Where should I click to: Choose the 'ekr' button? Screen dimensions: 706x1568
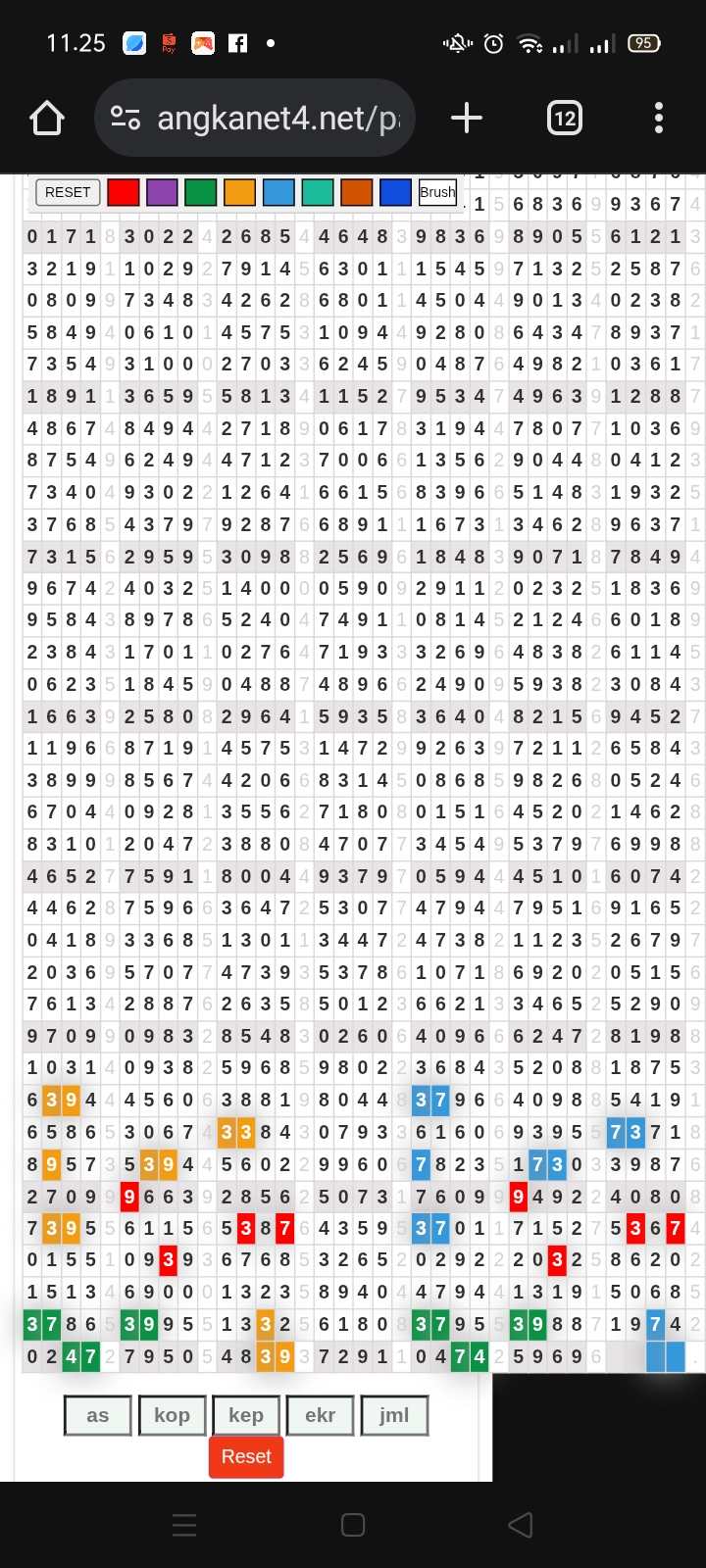tap(320, 1415)
